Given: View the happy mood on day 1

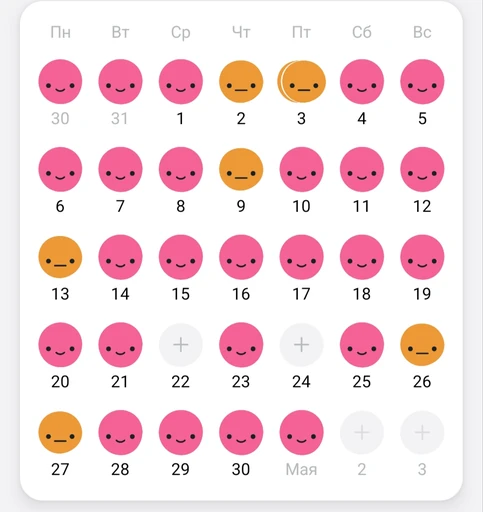Looking at the screenshot, I should [x=181, y=82].
